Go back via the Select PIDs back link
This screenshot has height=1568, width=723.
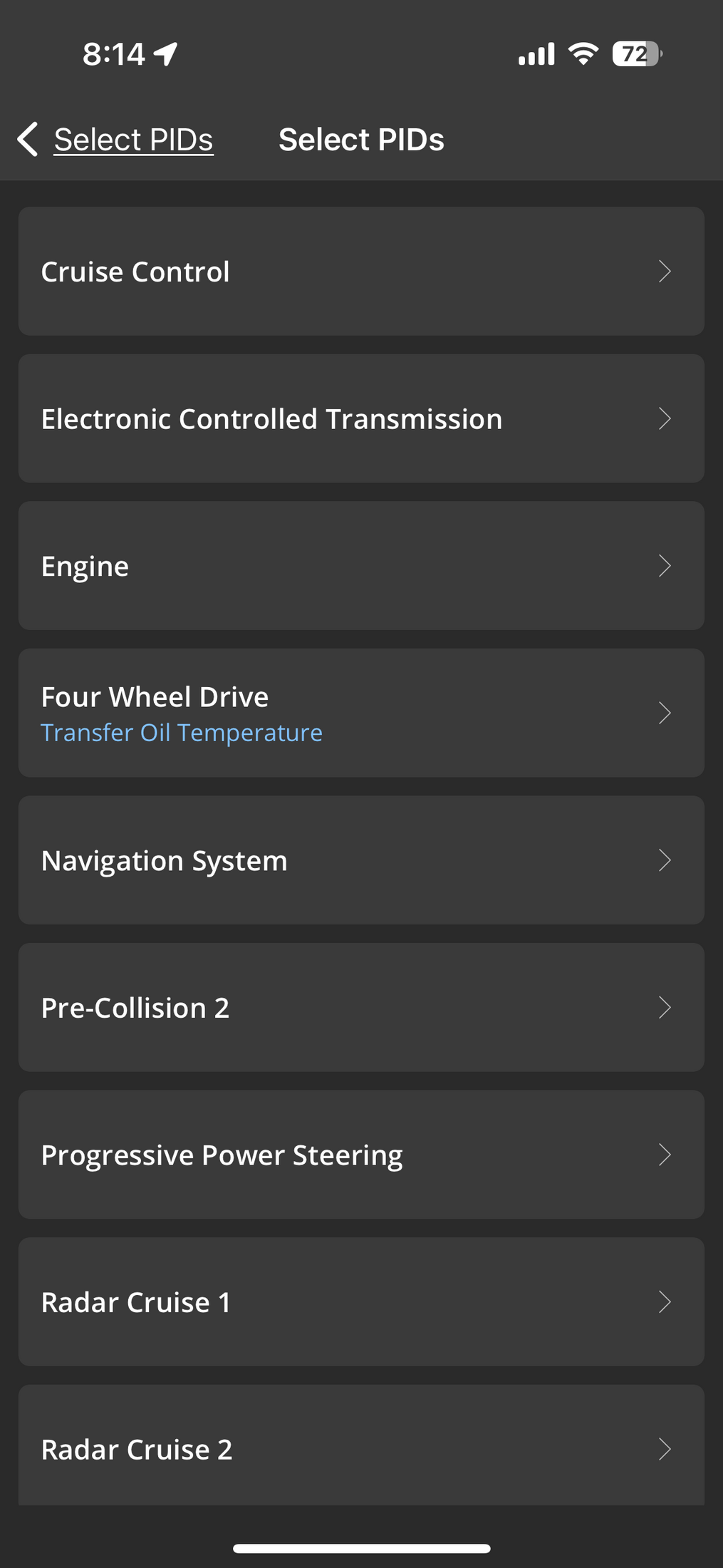point(115,139)
